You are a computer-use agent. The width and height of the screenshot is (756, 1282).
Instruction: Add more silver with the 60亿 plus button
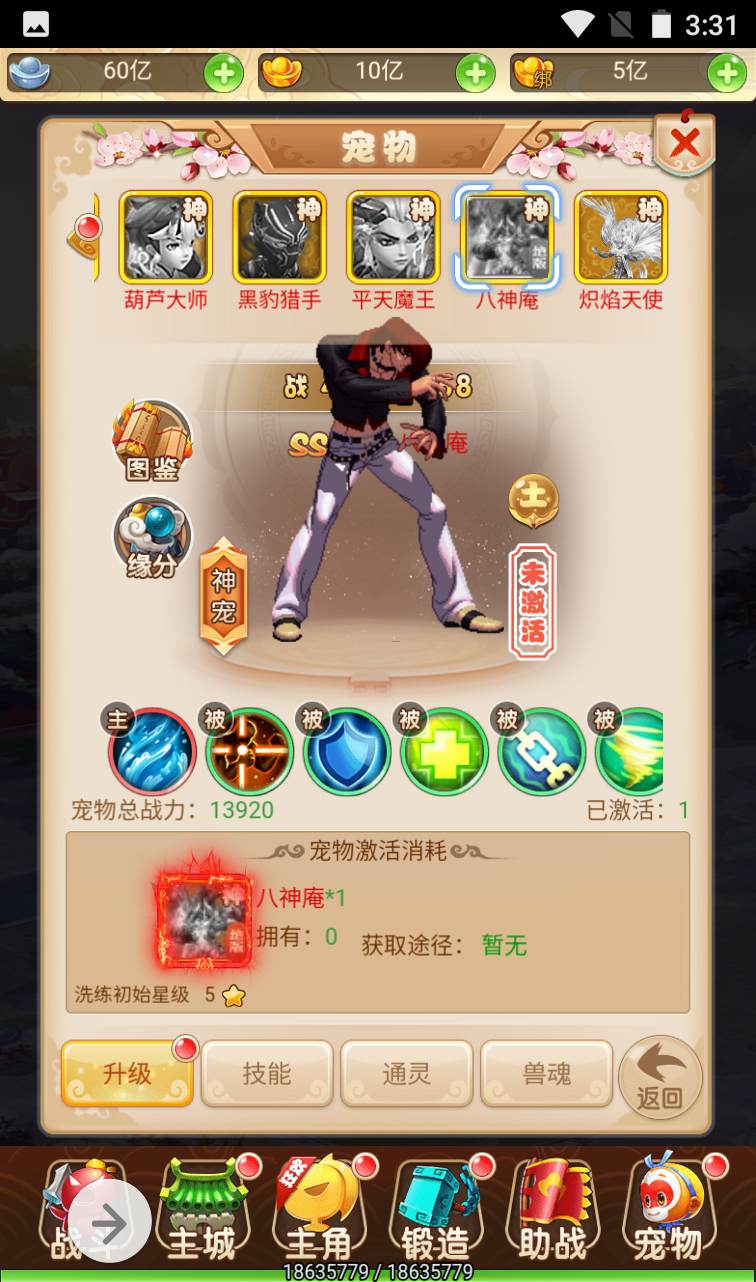coord(223,73)
